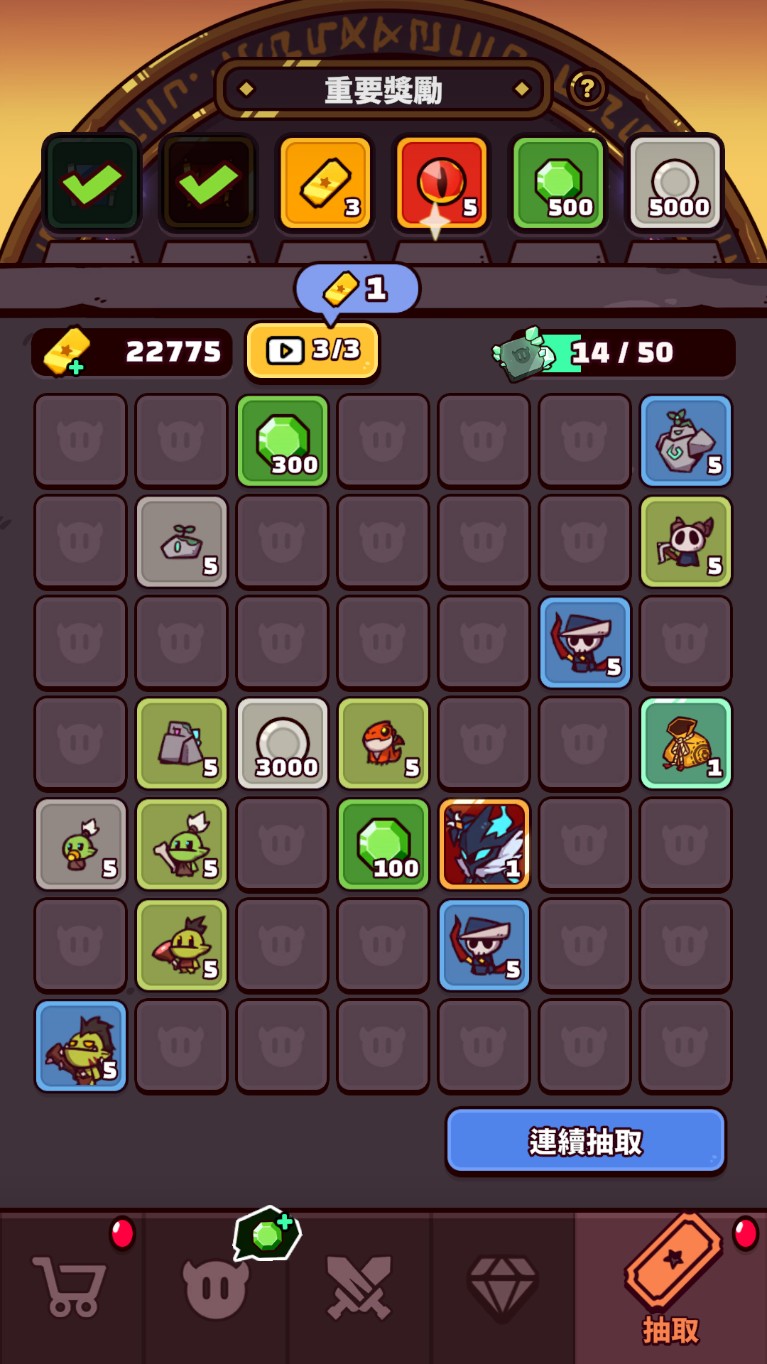Open the shop cart tab
The width and height of the screenshot is (767, 1364).
70,1286
